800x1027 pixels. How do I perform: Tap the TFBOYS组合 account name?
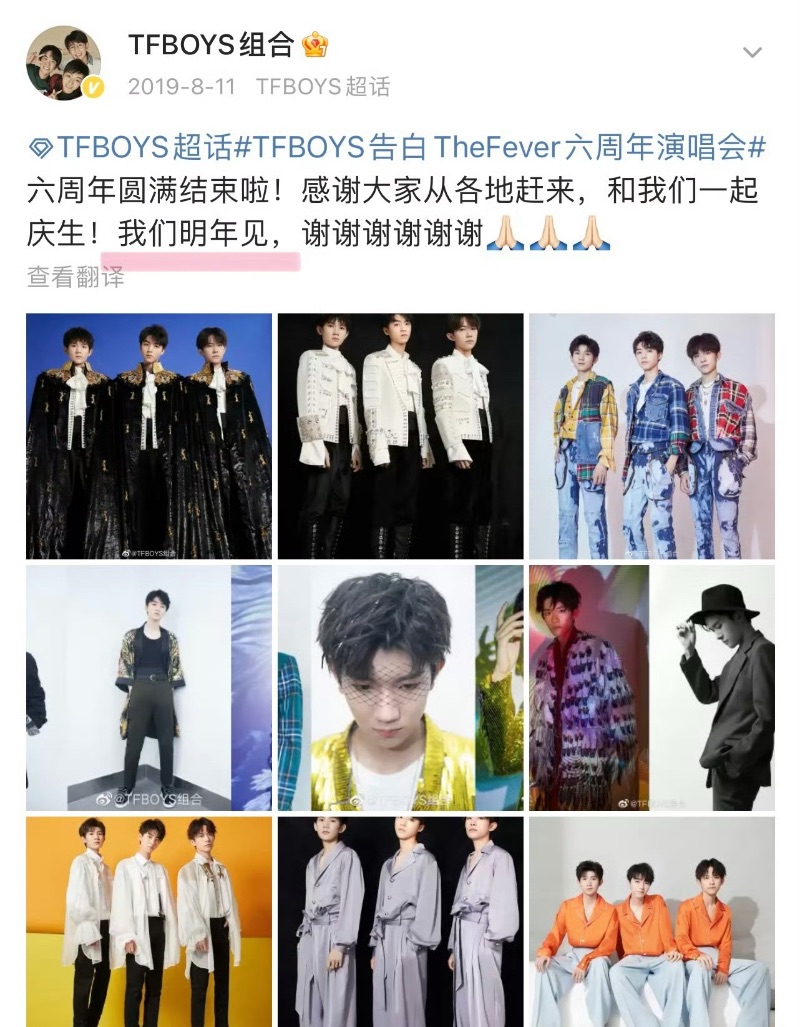[x=211, y=44]
